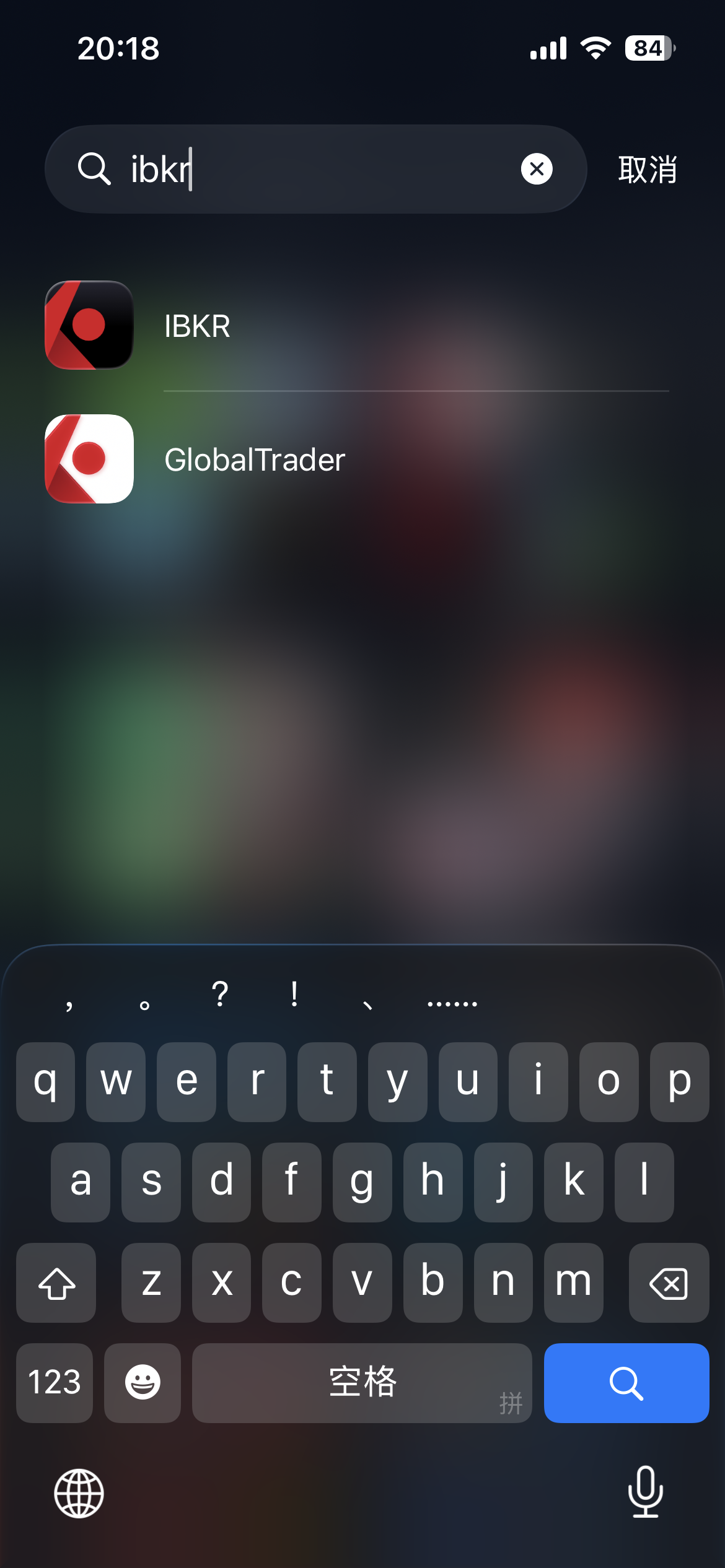Screen dimensions: 725x1568
Task: Switch keyboard to 123 numbers
Action: [x=55, y=1383]
